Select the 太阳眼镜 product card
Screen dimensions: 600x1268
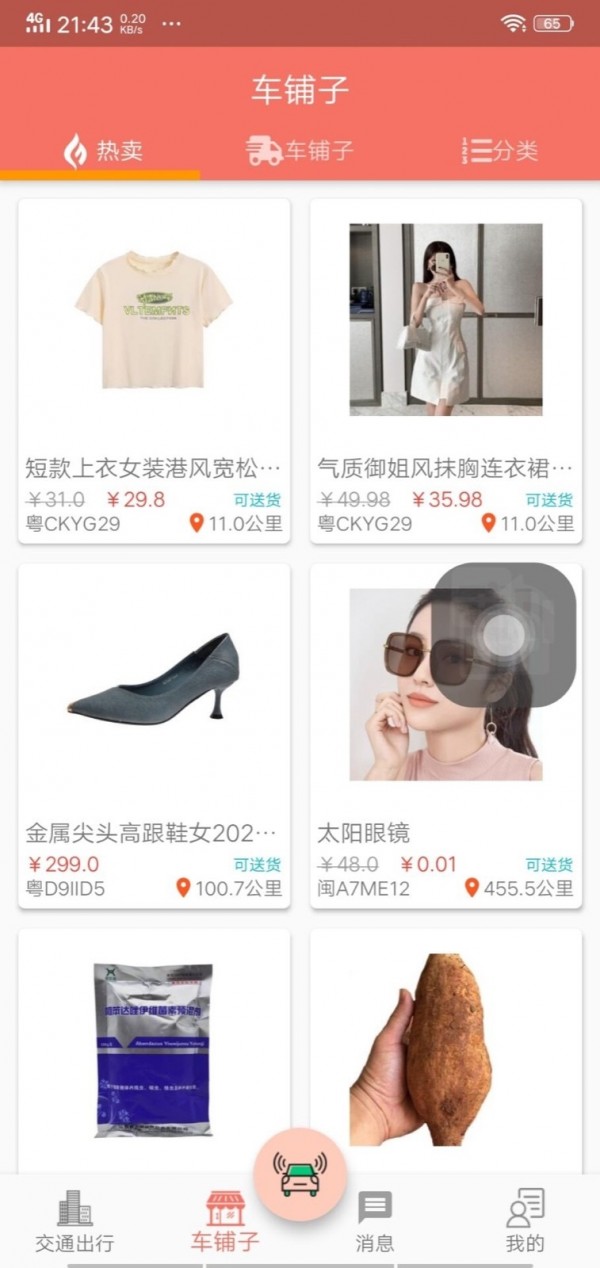pyautogui.click(x=400, y=780)
